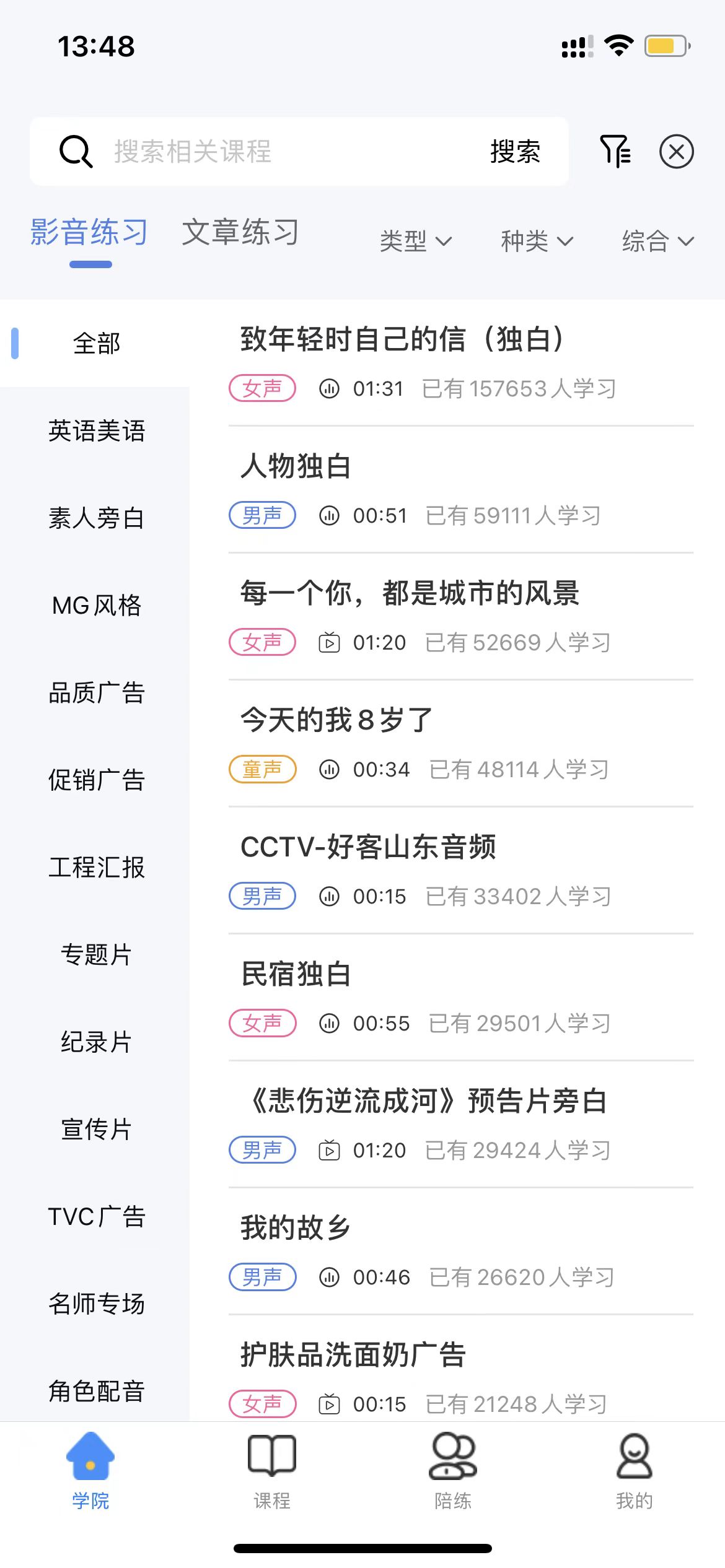Tap the search input field
The width and height of the screenshot is (725, 1568).
248,150
